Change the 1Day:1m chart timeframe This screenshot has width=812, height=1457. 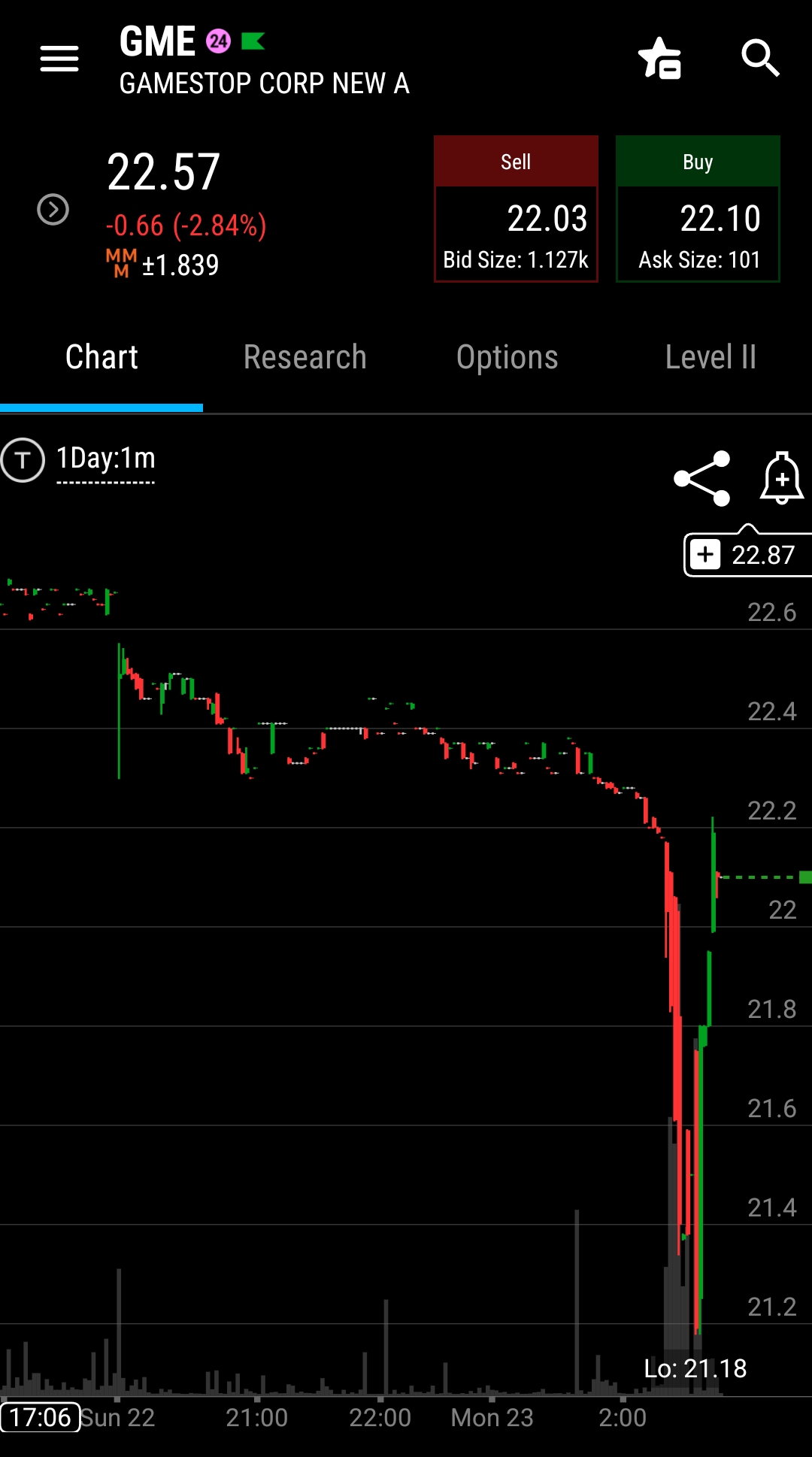click(x=106, y=459)
